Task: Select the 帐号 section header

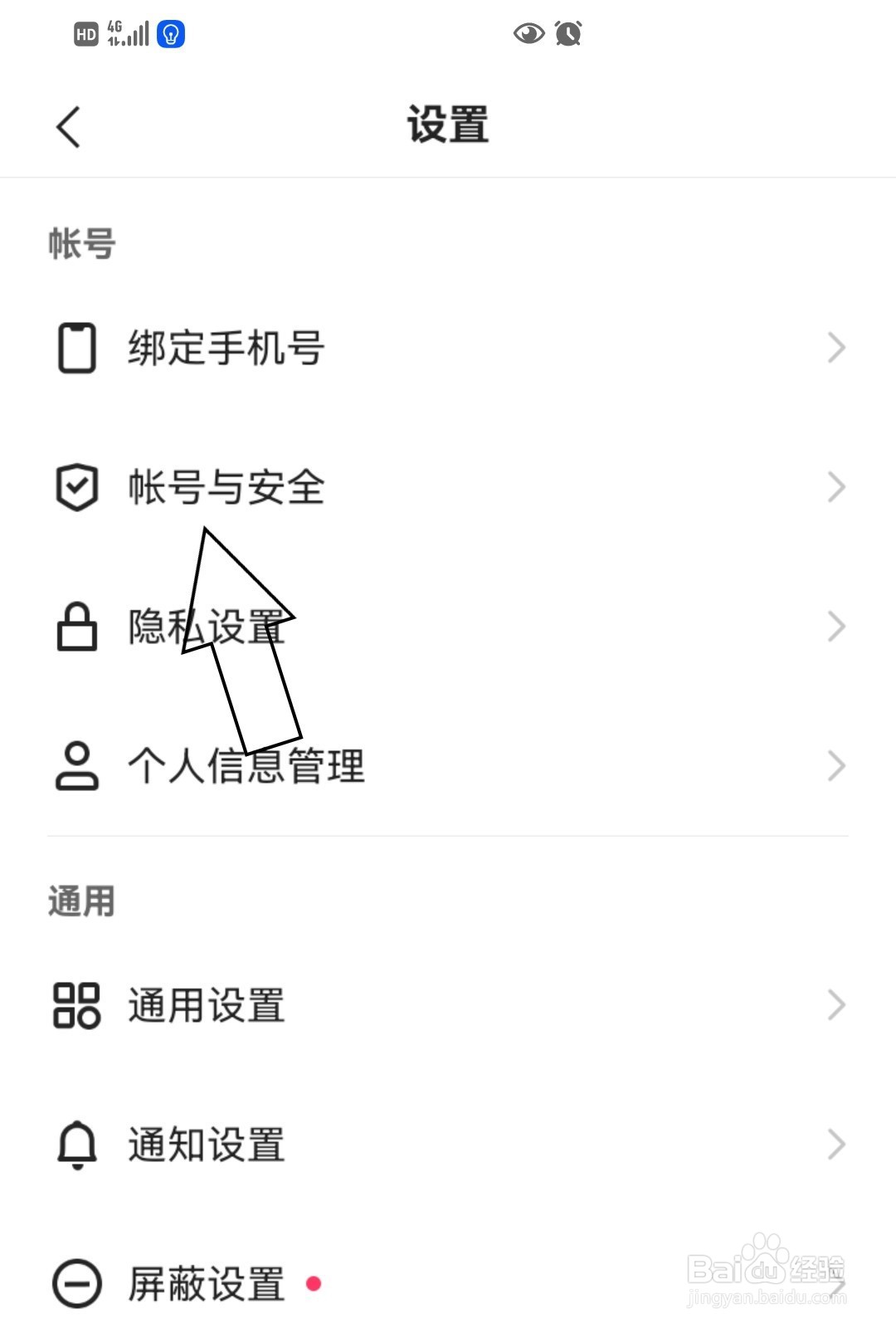Action: (x=80, y=242)
